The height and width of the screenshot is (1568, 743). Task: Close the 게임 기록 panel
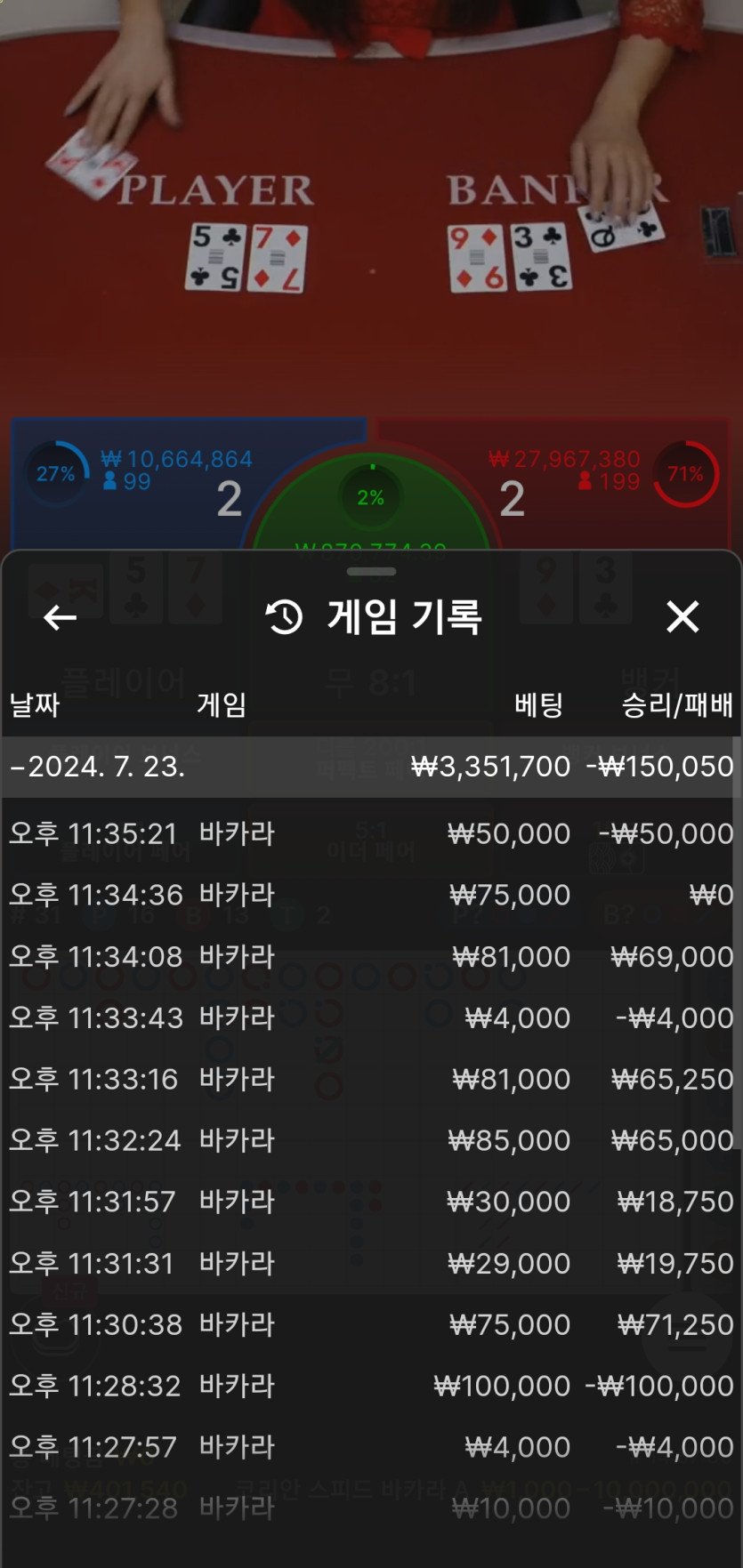(x=682, y=616)
